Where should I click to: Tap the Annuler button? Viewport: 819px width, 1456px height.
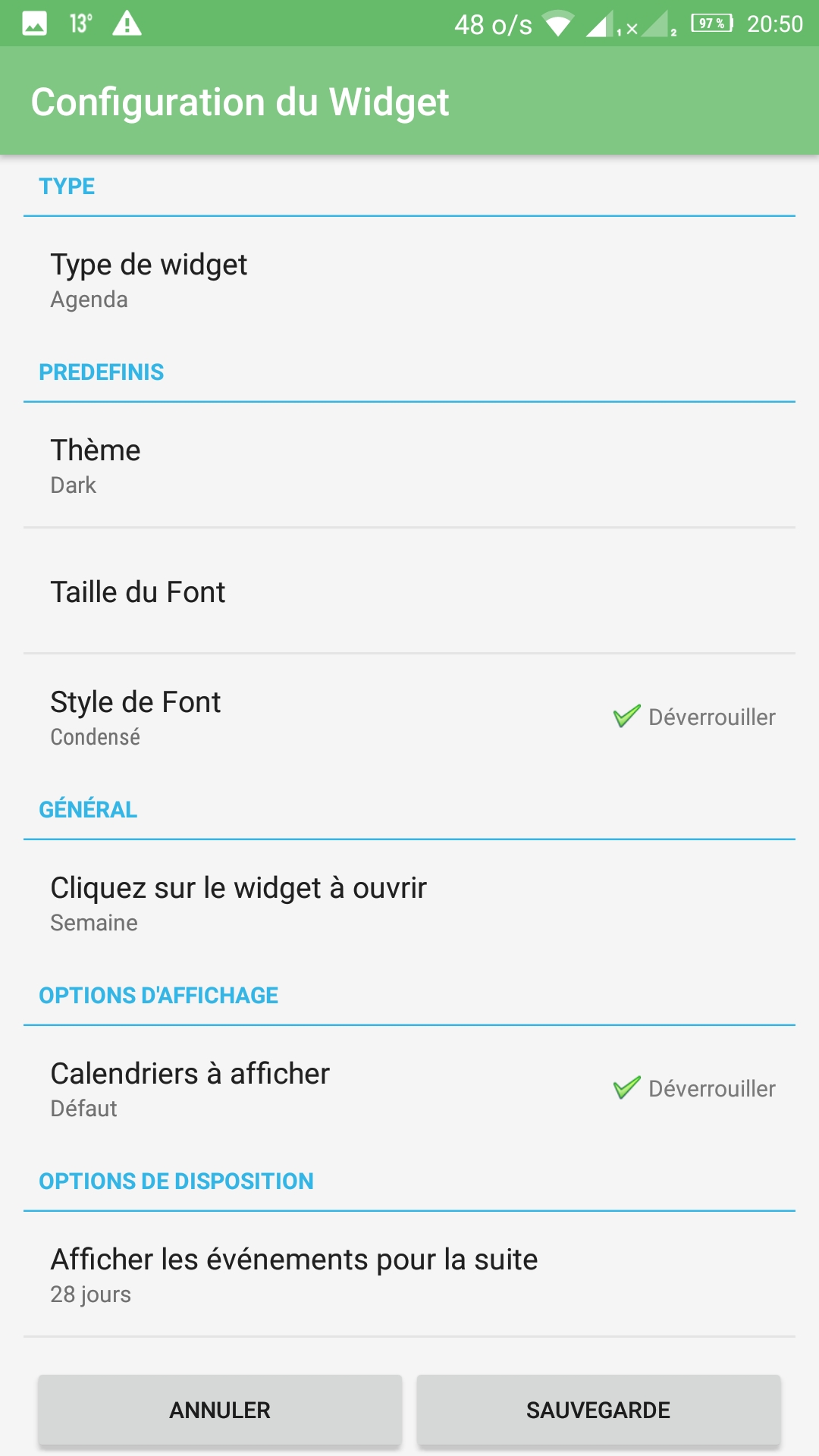[220, 1410]
